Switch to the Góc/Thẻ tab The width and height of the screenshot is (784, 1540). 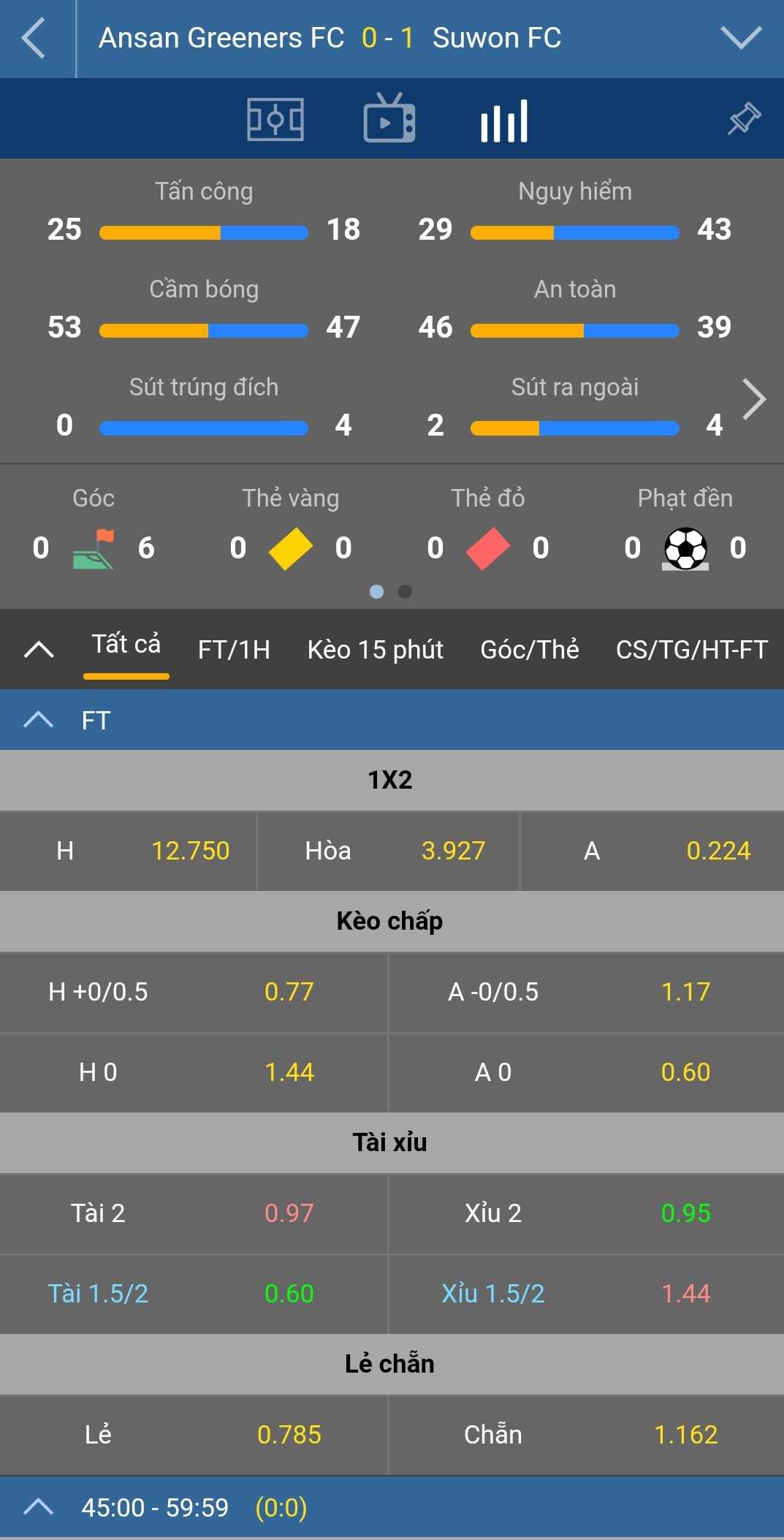(x=529, y=649)
